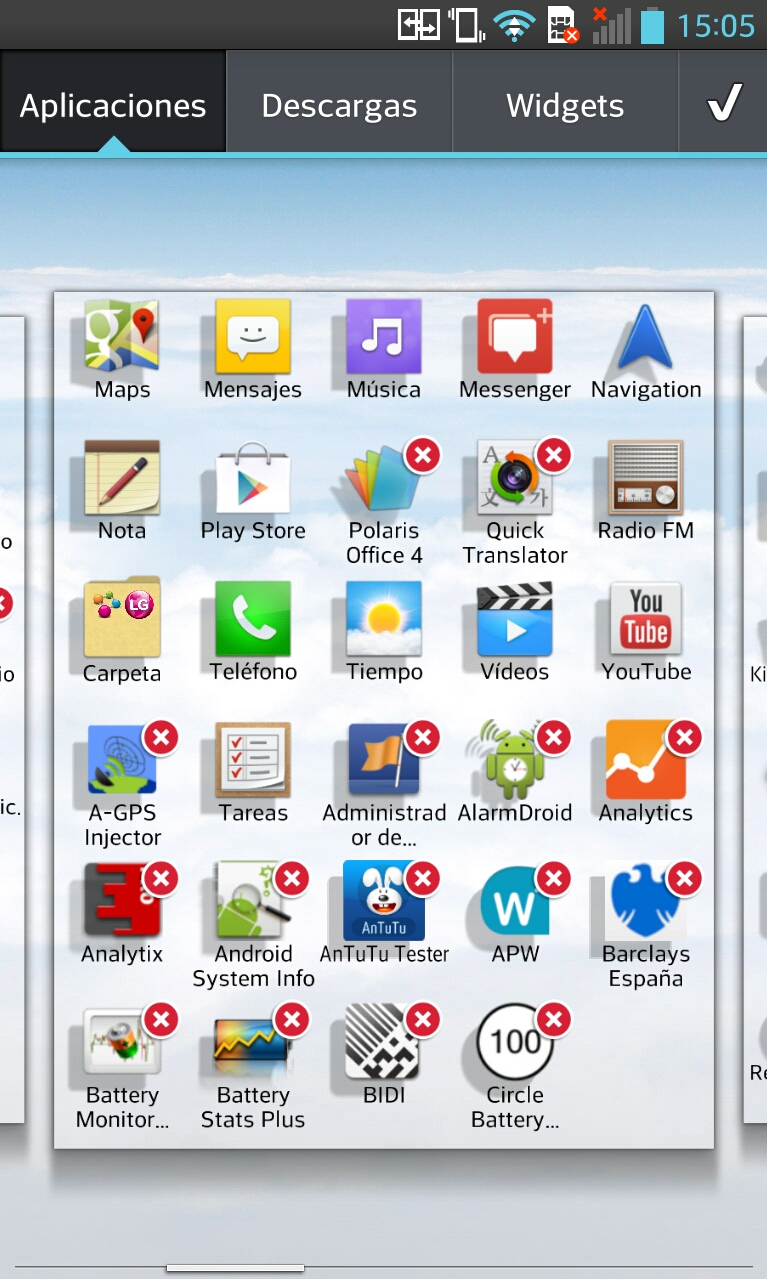Delete Circle Battery using its red X
The image size is (767, 1279).
point(553,1020)
